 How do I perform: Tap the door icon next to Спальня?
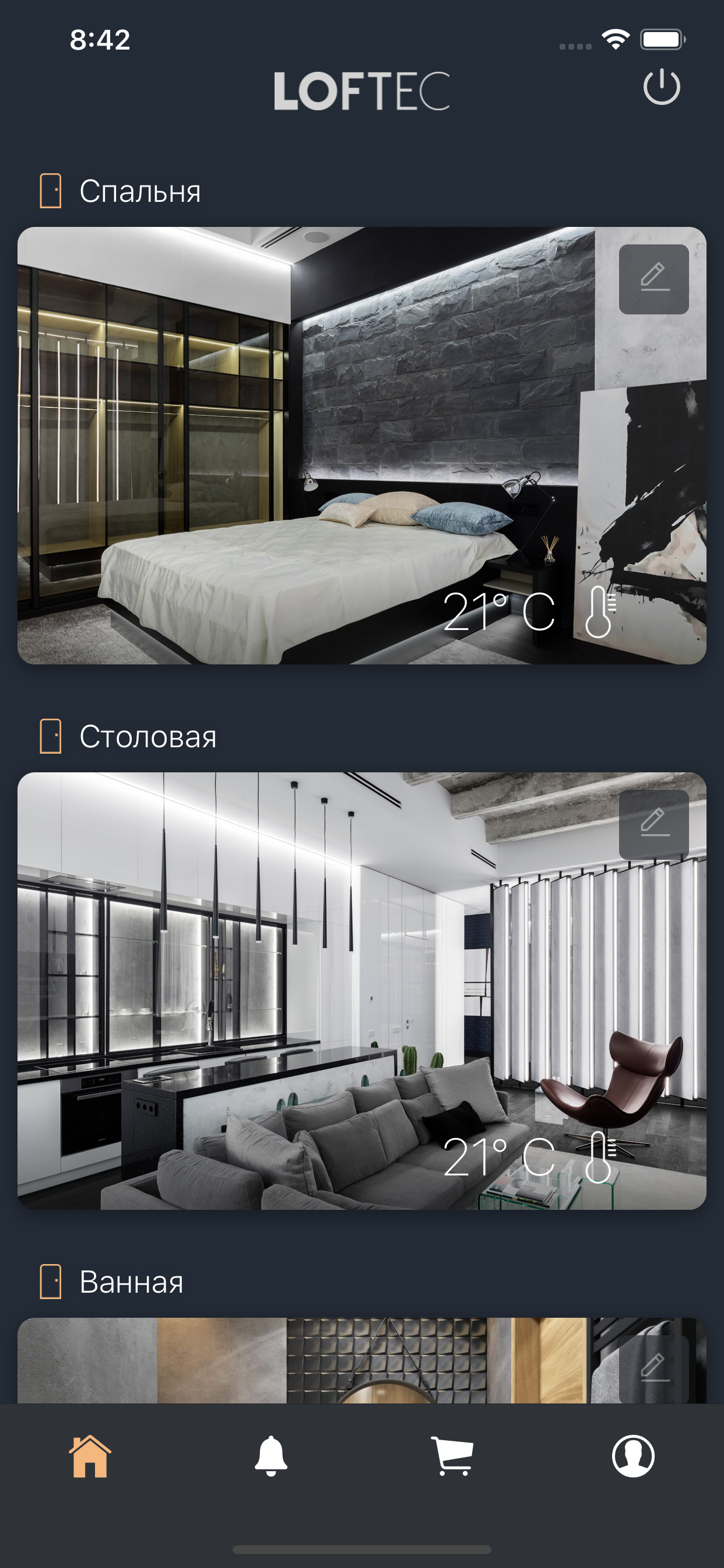(50, 191)
